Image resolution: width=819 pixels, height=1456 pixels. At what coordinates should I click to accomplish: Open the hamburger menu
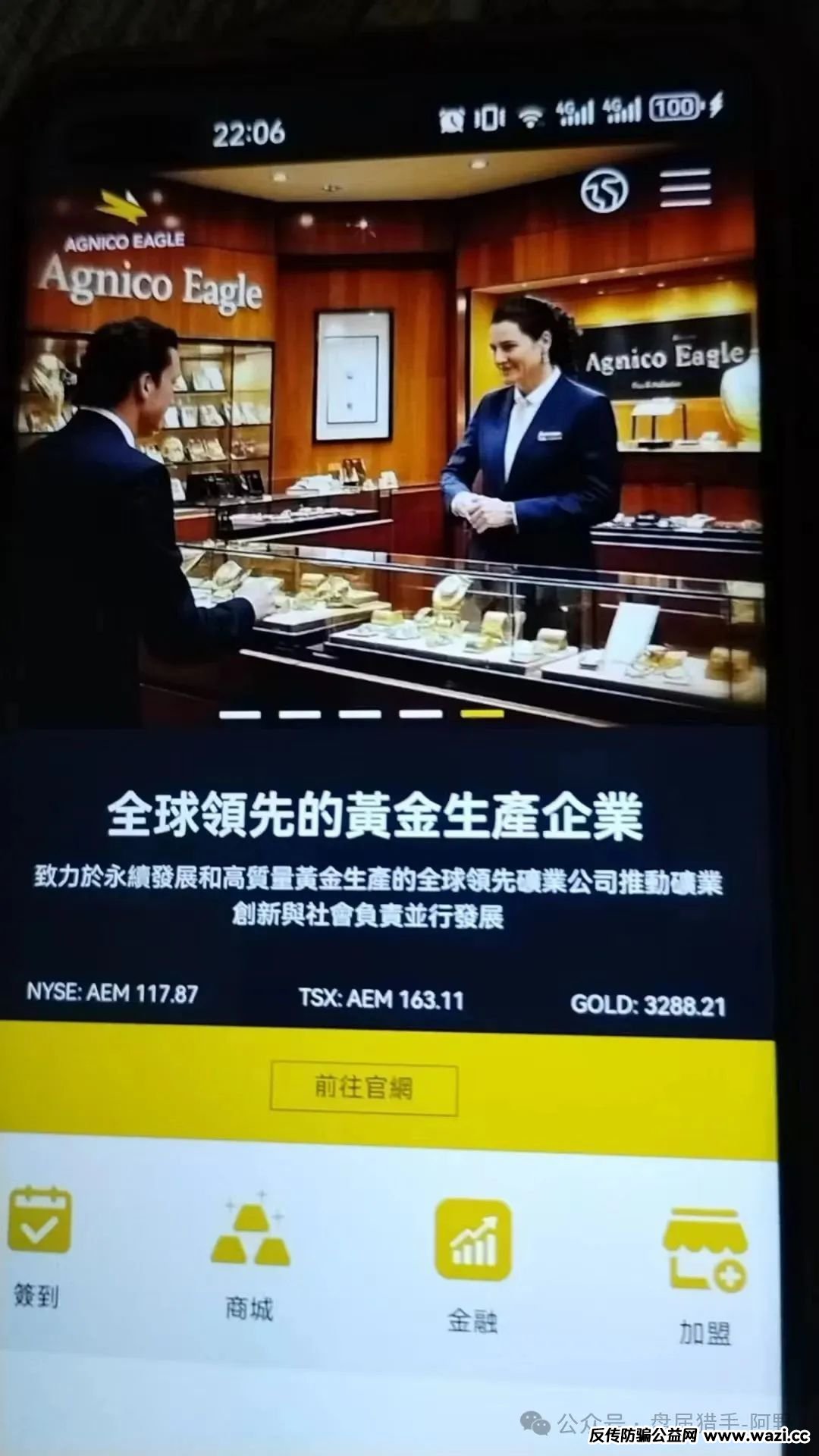[x=685, y=187]
